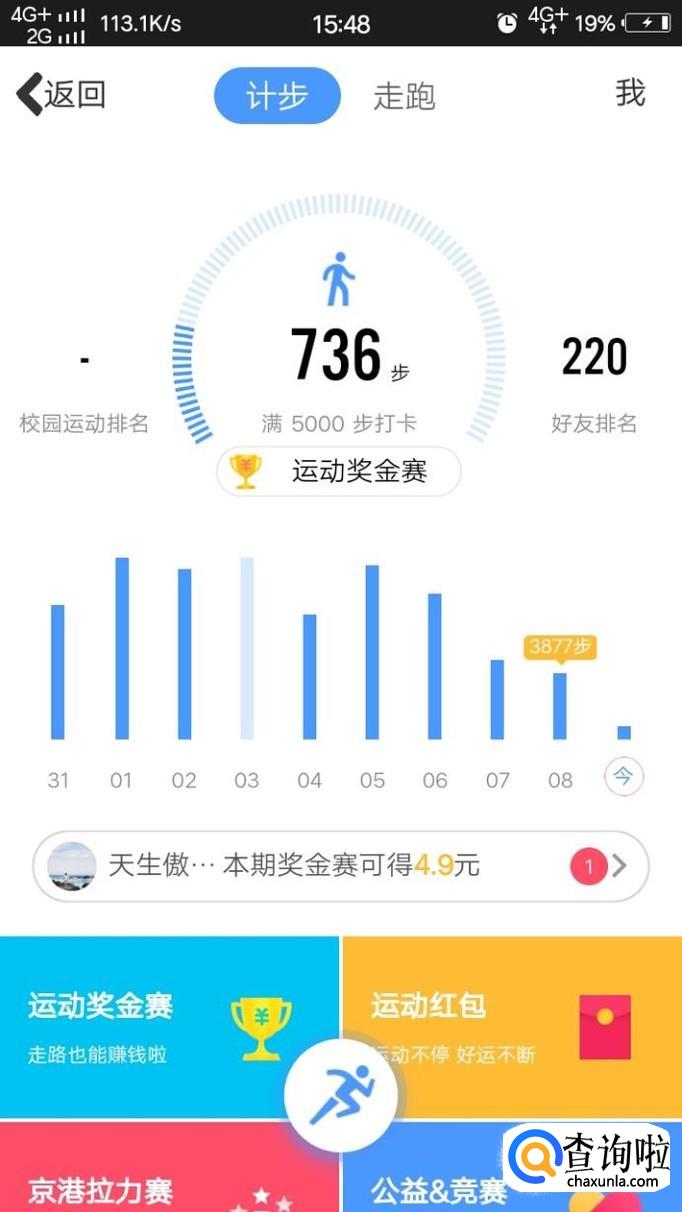Screen dimensions: 682x1212
Task: Start a run with the runner button
Action: click(x=340, y=1094)
